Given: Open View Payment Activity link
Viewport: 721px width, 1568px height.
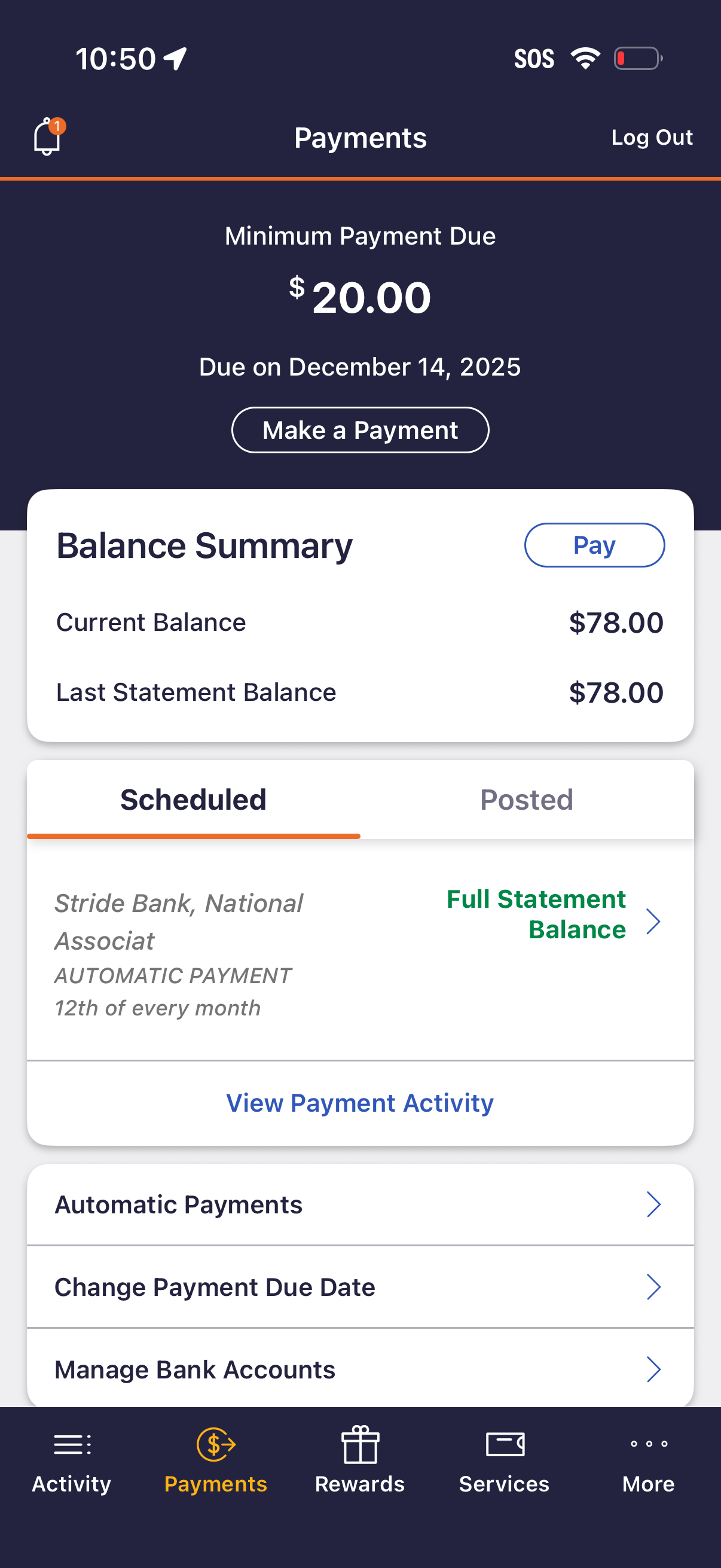Looking at the screenshot, I should click(x=359, y=1102).
